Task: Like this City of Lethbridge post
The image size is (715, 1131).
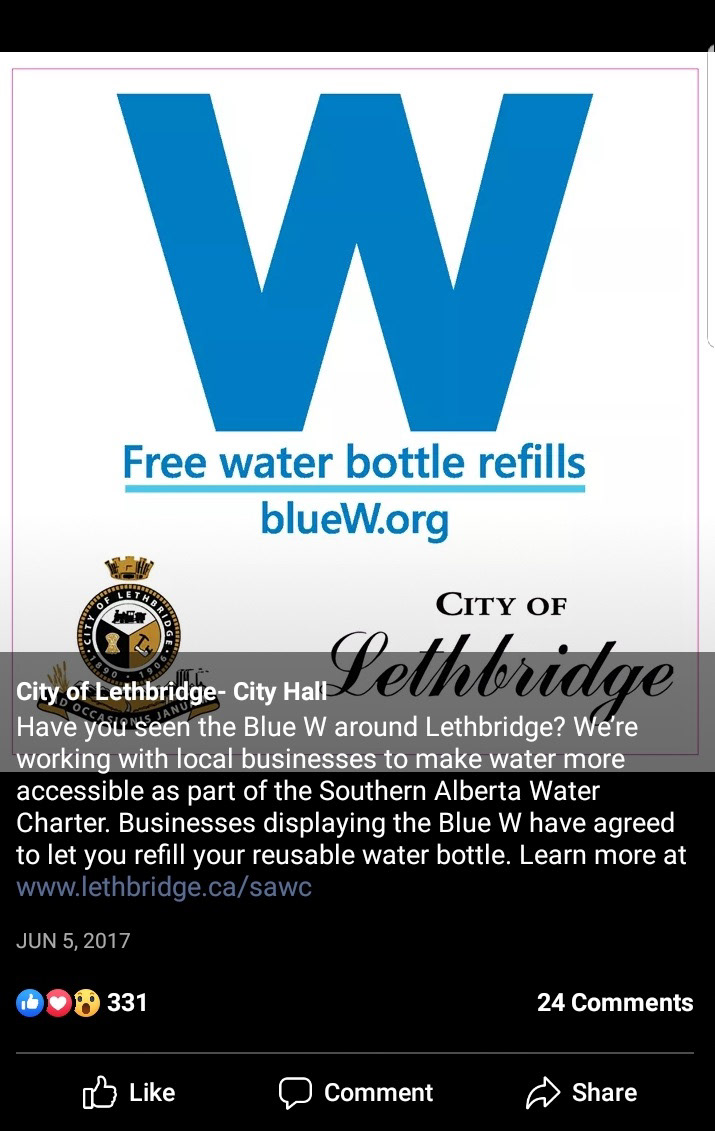Action: (129, 1092)
